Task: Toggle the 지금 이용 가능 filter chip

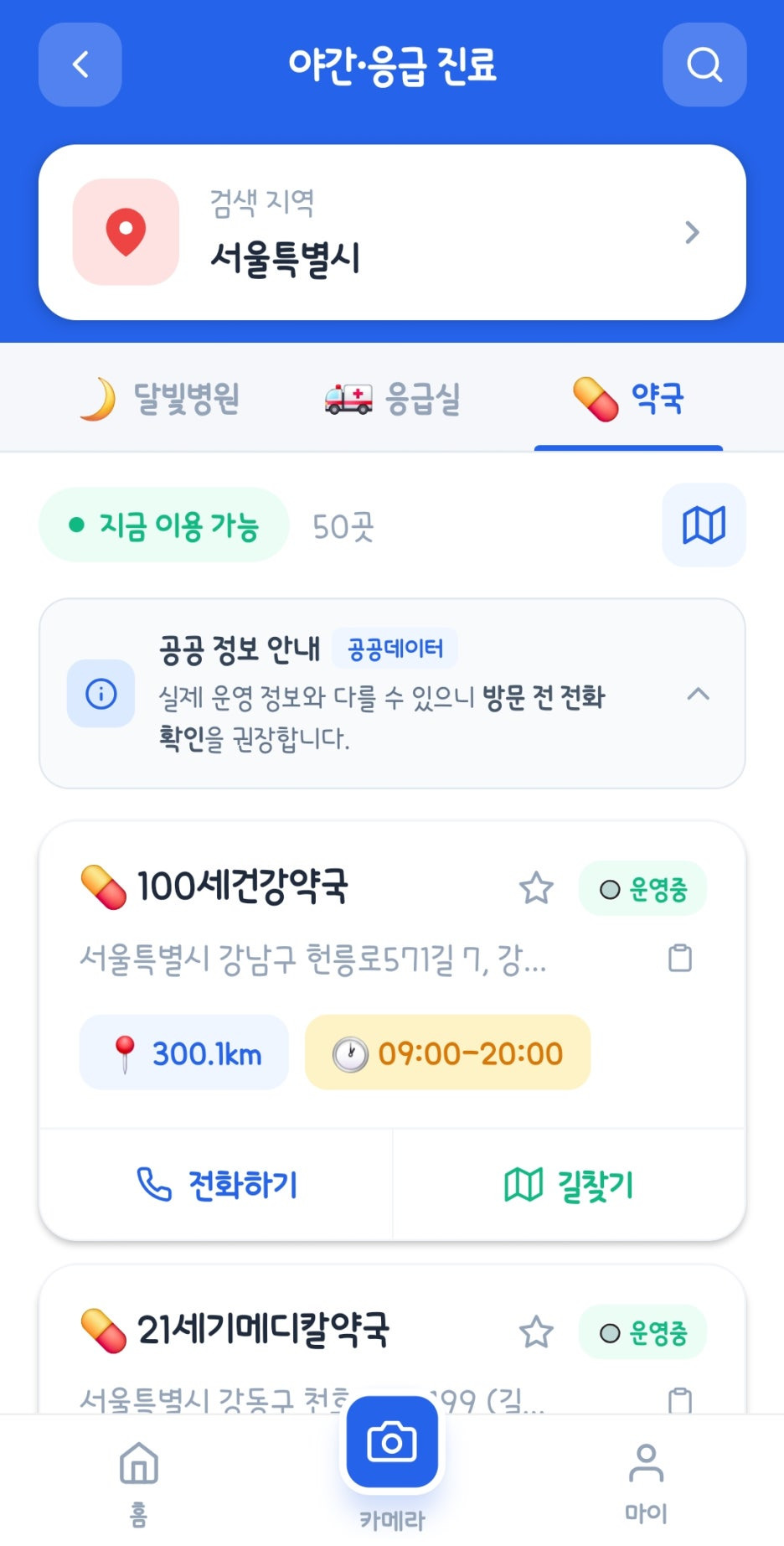Action: pyautogui.click(x=164, y=525)
